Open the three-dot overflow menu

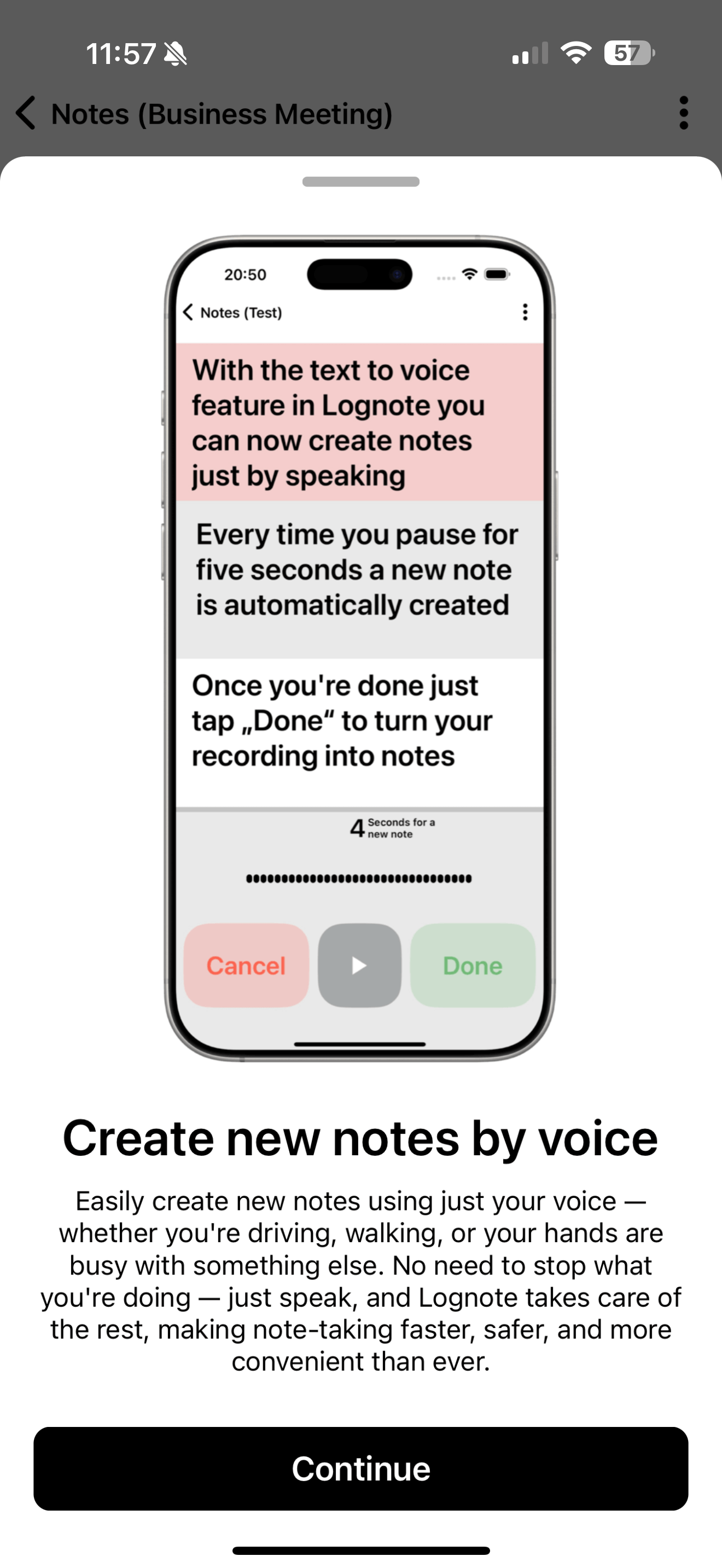tap(683, 113)
